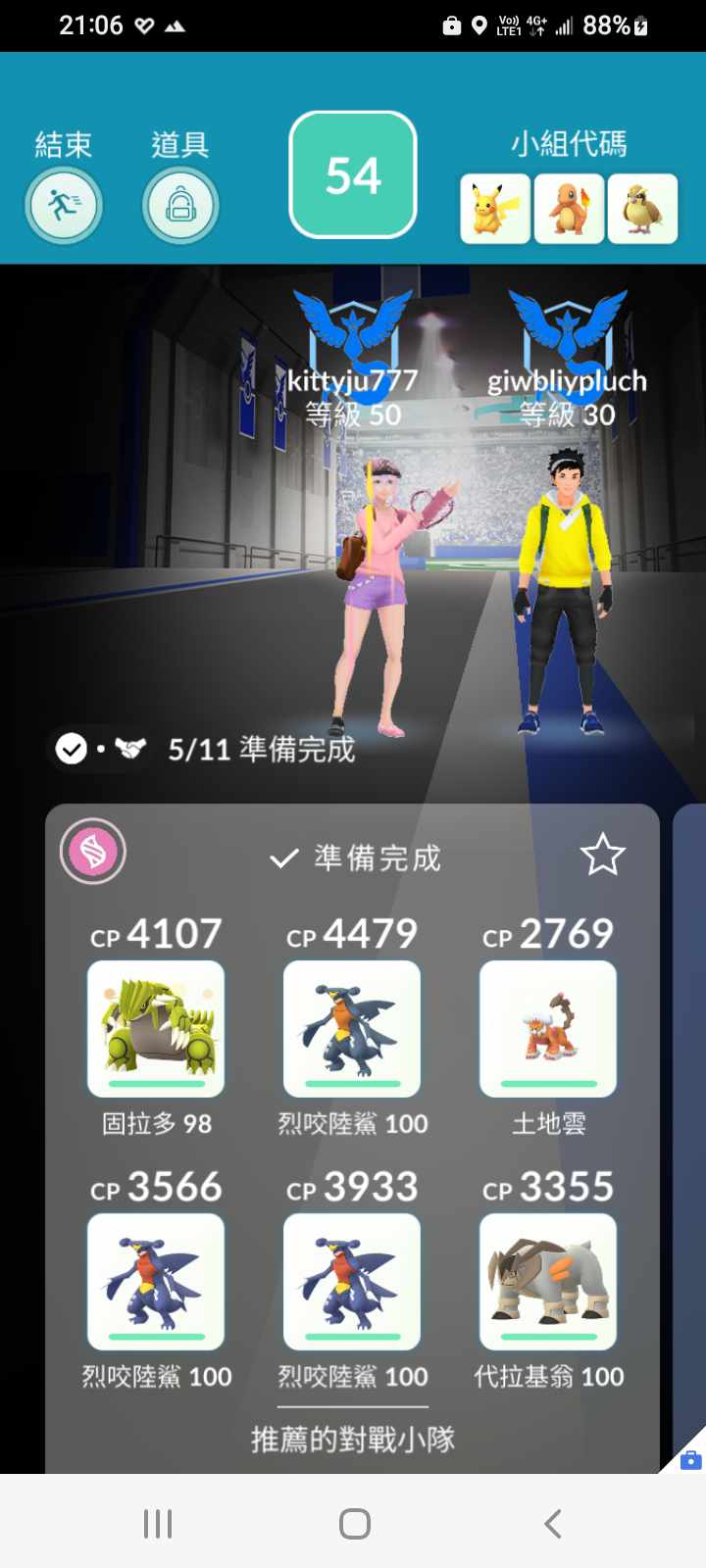The height and width of the screenshot is (1568, 706).
Task: Select 烈咬陸鯊 with CP 4479
Action: [352, 1028]
